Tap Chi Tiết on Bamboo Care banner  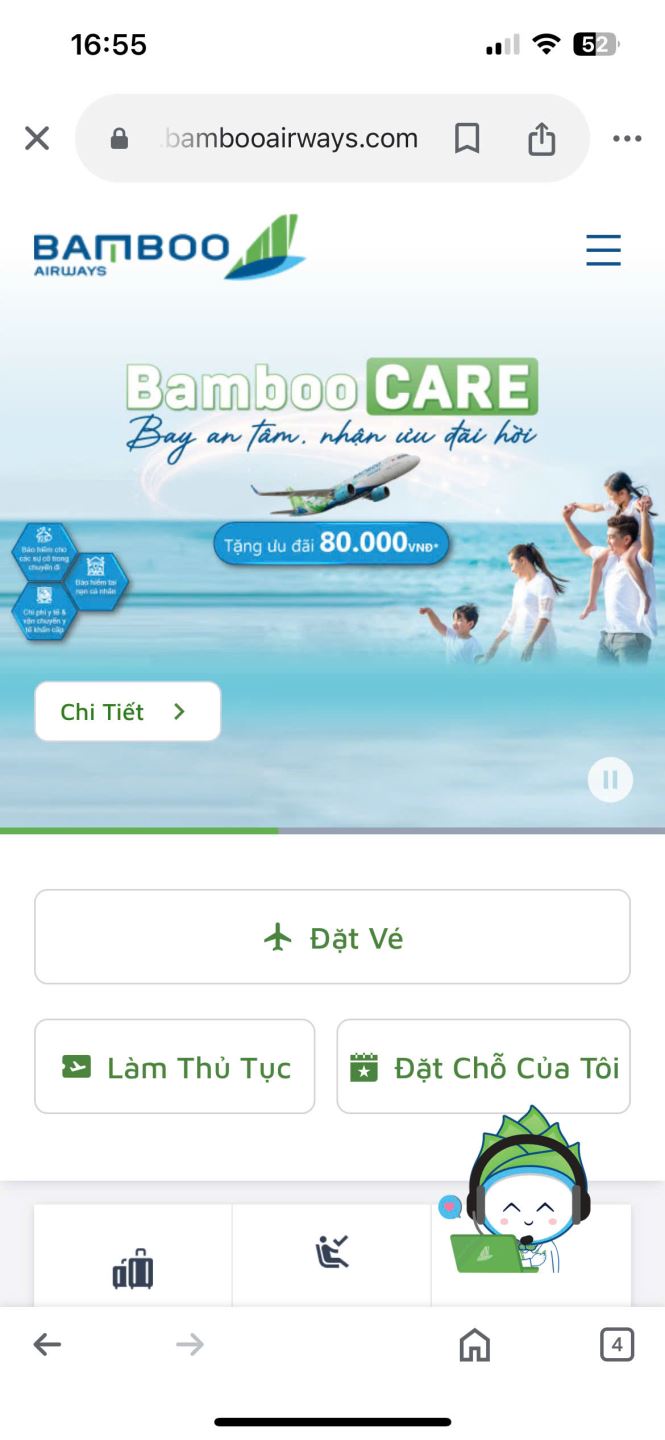[127, 711]
